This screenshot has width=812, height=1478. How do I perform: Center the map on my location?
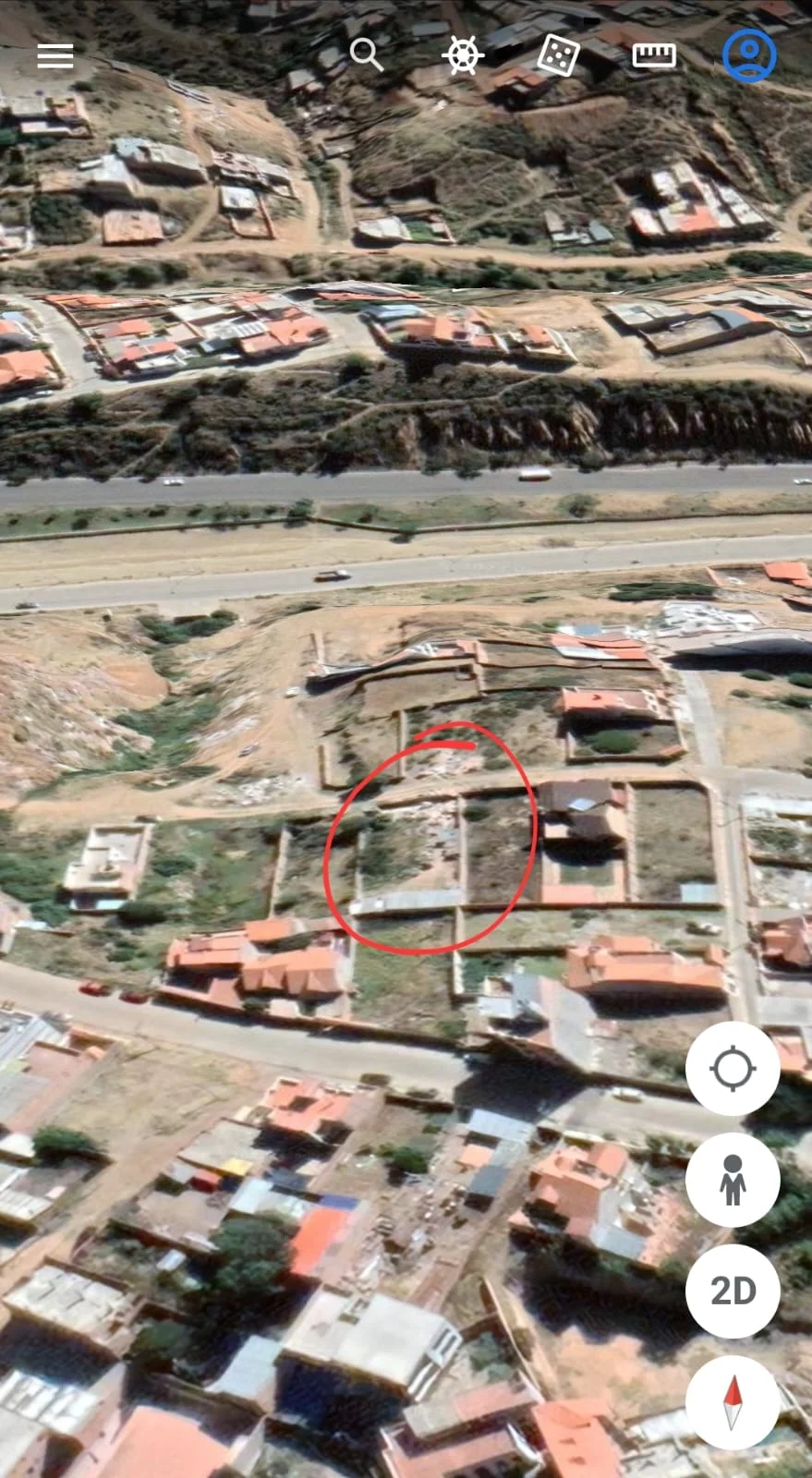(733, 1069)
